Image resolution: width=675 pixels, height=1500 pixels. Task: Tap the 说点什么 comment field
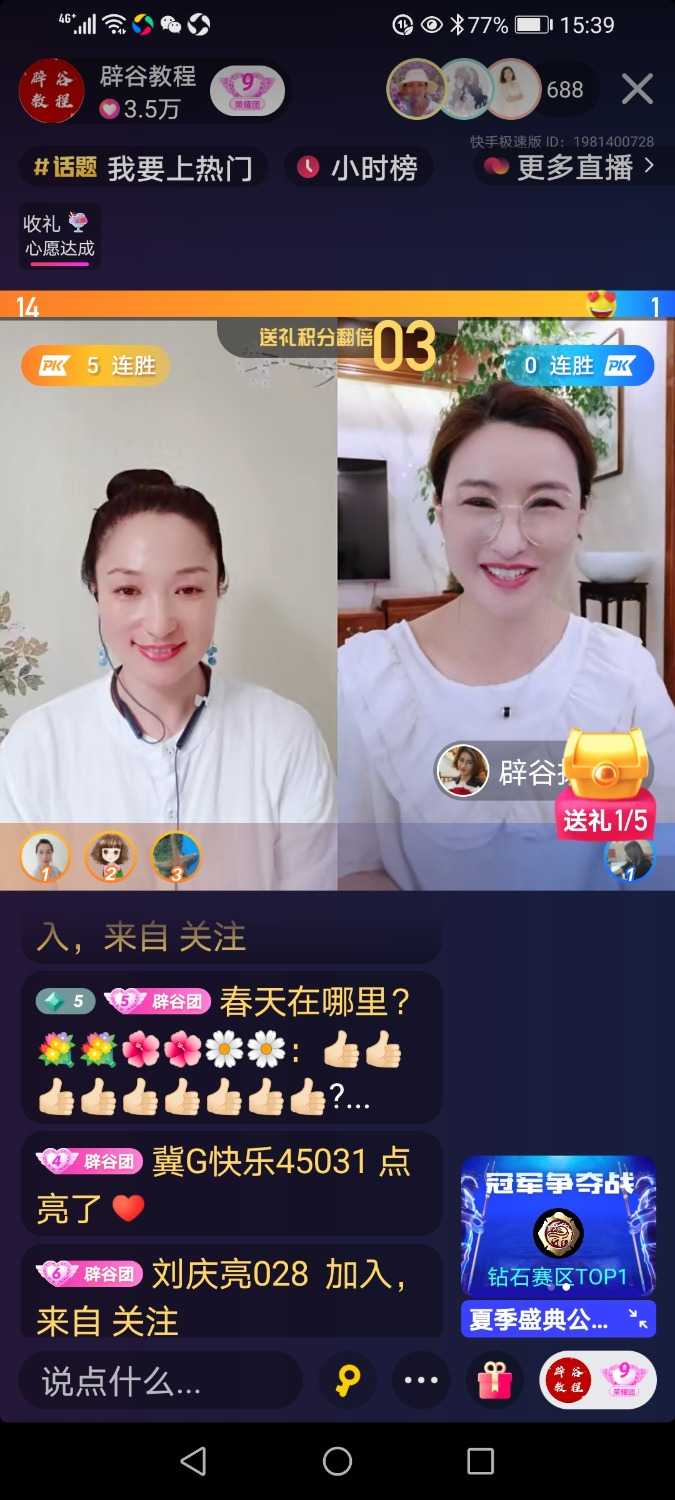click(160, 1381)
